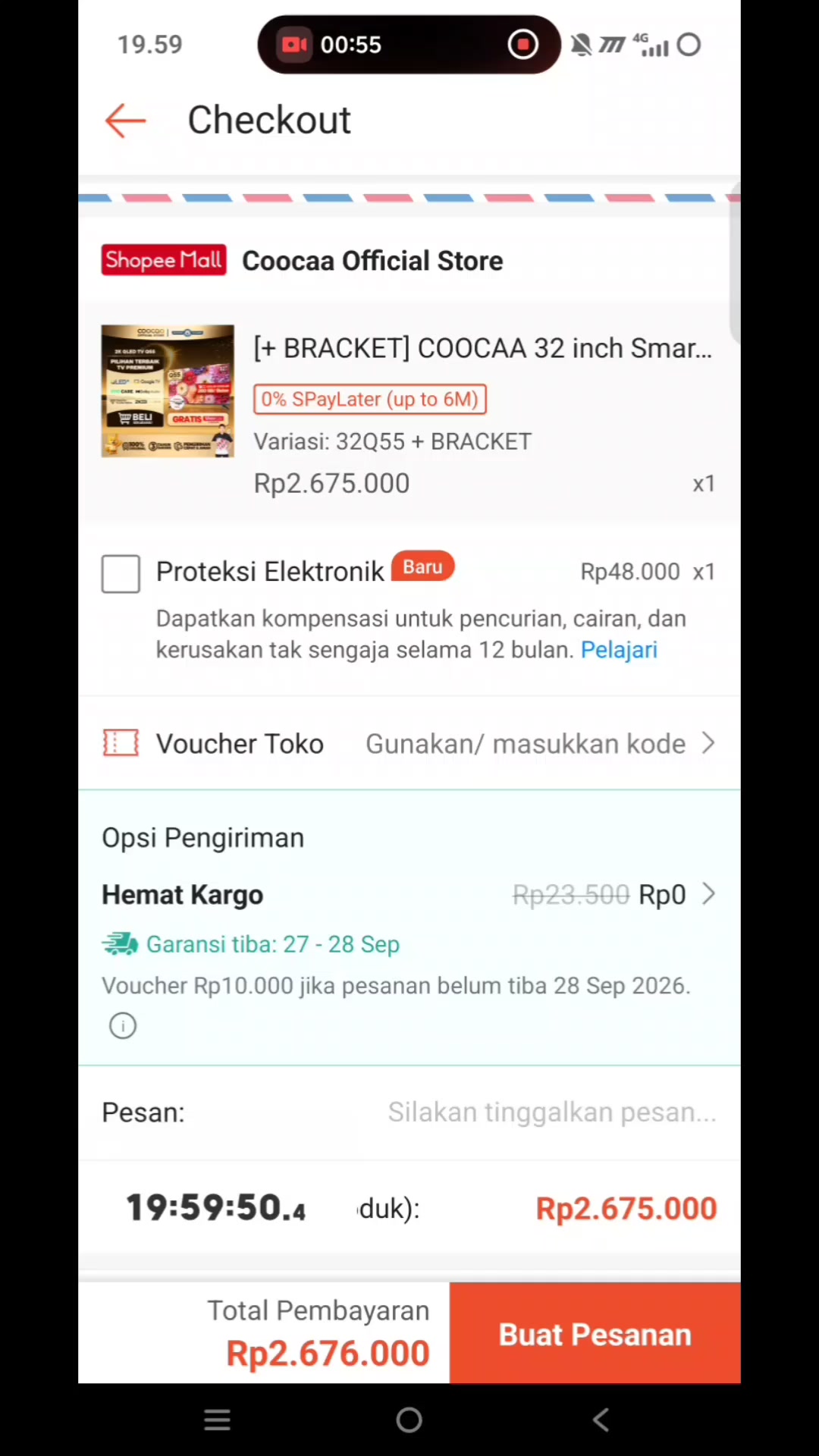View shipping guarantee info icon

point(123,1026)
